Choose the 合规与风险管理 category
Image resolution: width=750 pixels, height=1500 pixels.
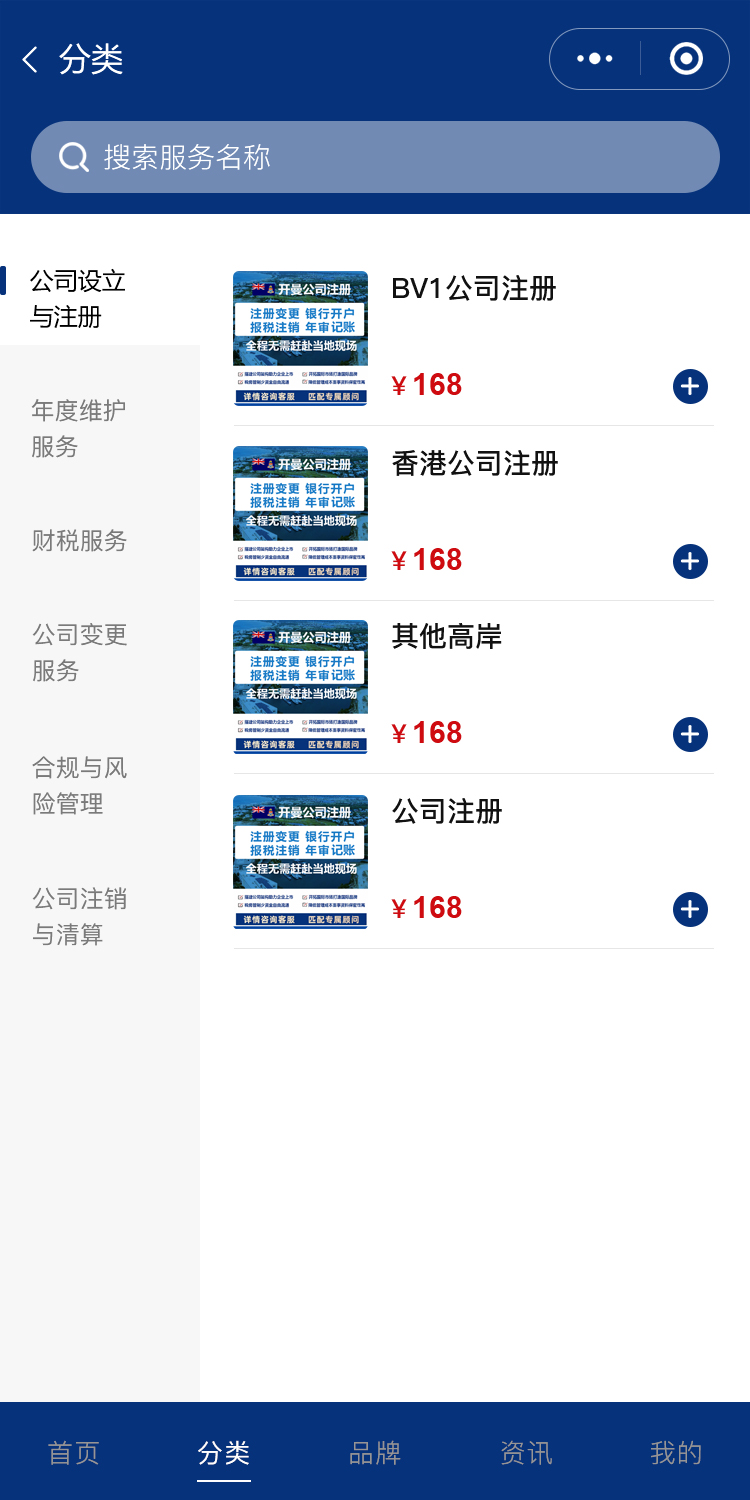pos(80,785)
